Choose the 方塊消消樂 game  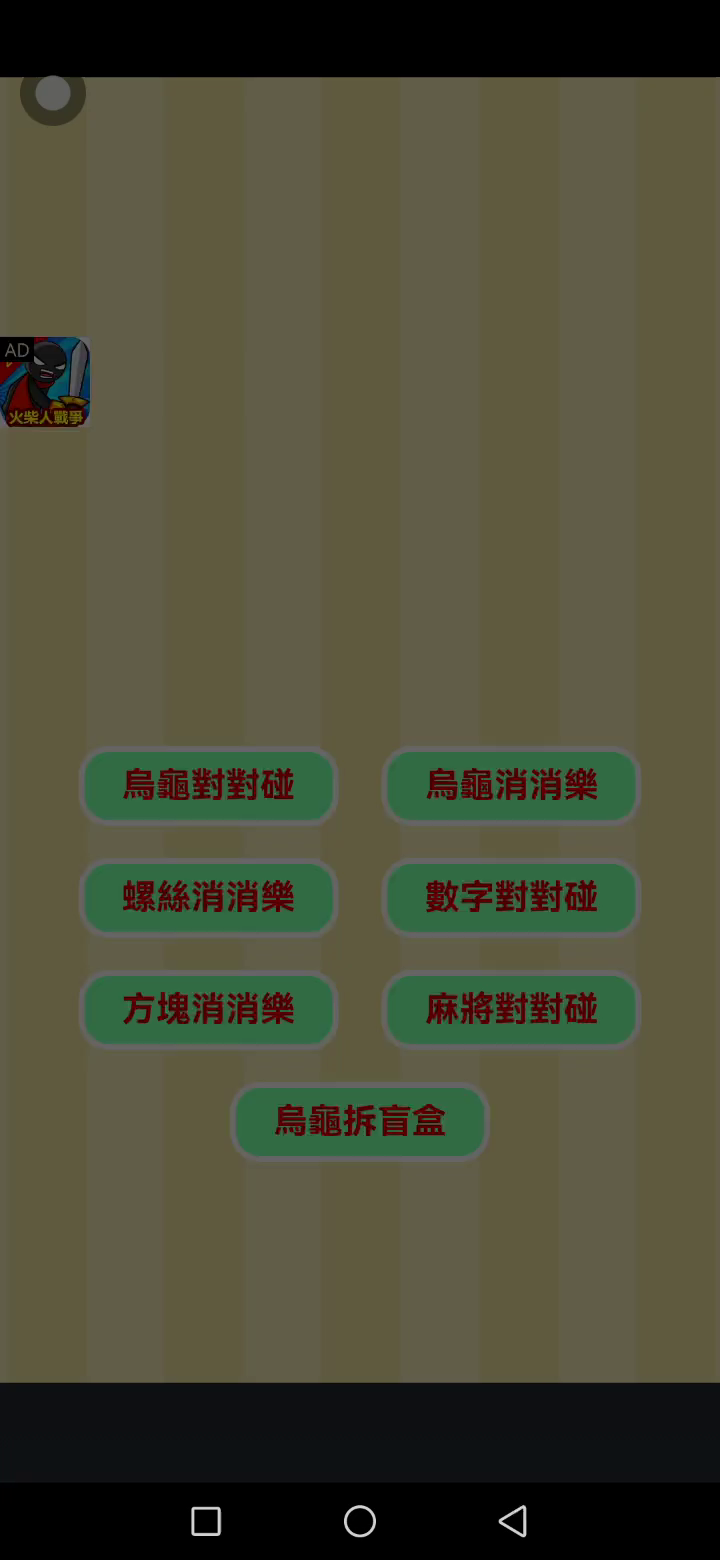pos(208,1010)
